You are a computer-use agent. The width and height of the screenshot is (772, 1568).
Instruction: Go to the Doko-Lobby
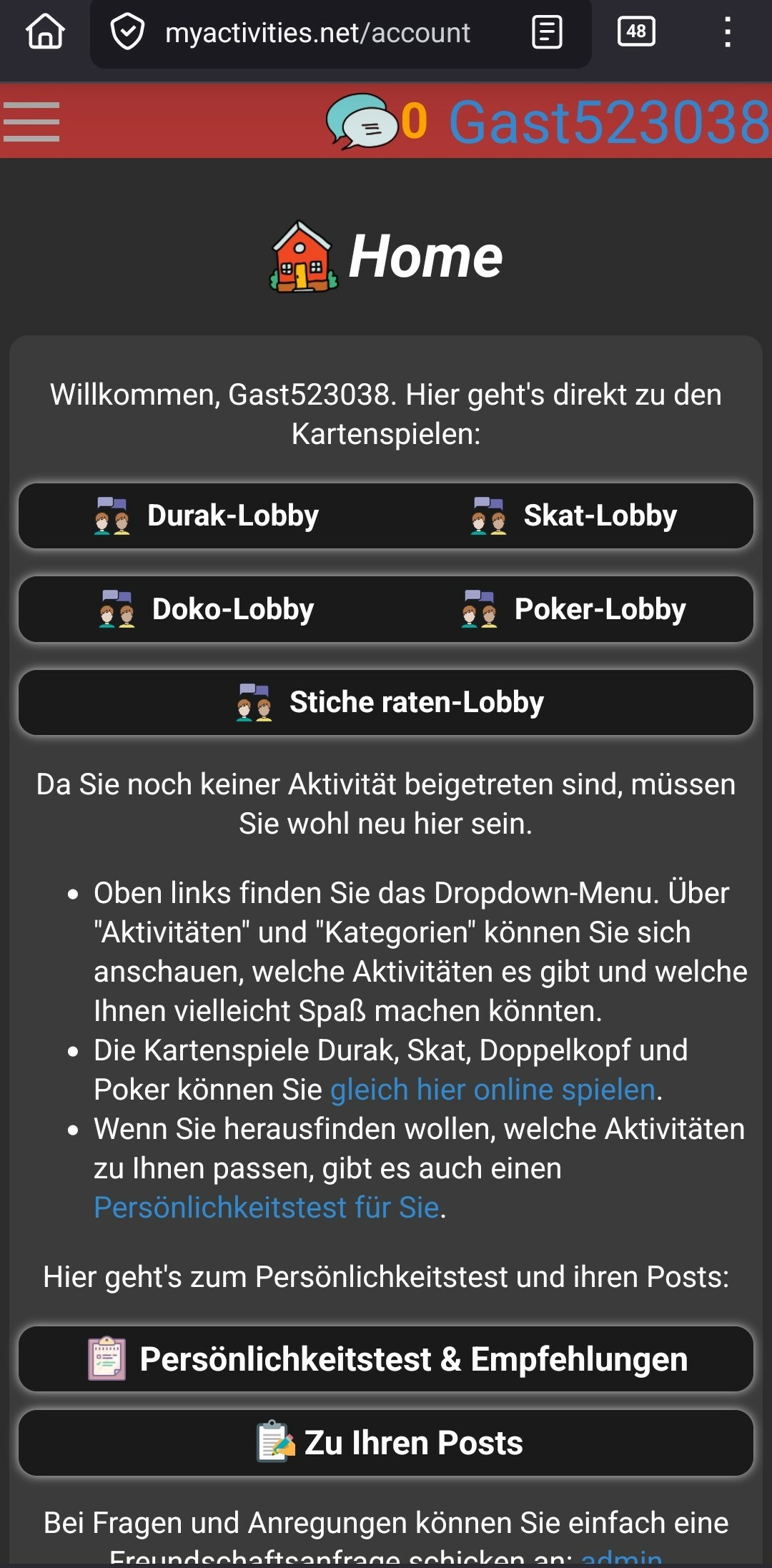[207, 610]
